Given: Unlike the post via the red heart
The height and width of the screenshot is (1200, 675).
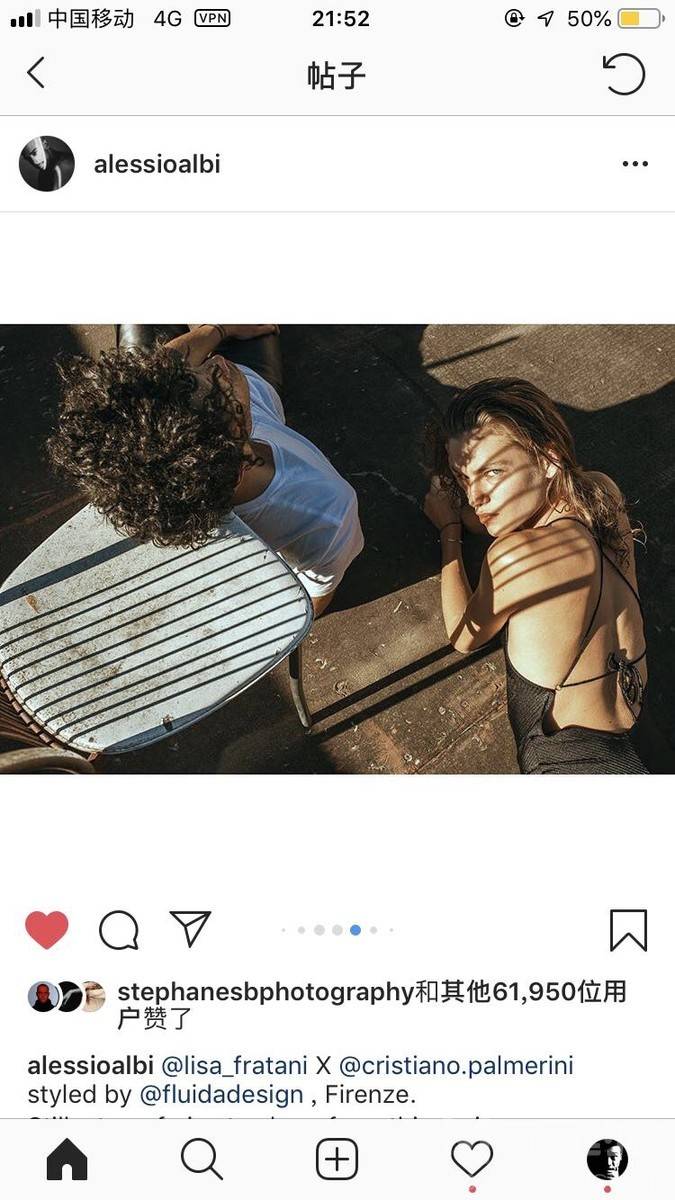Looking at the screenshot, I should pos(47,930).
